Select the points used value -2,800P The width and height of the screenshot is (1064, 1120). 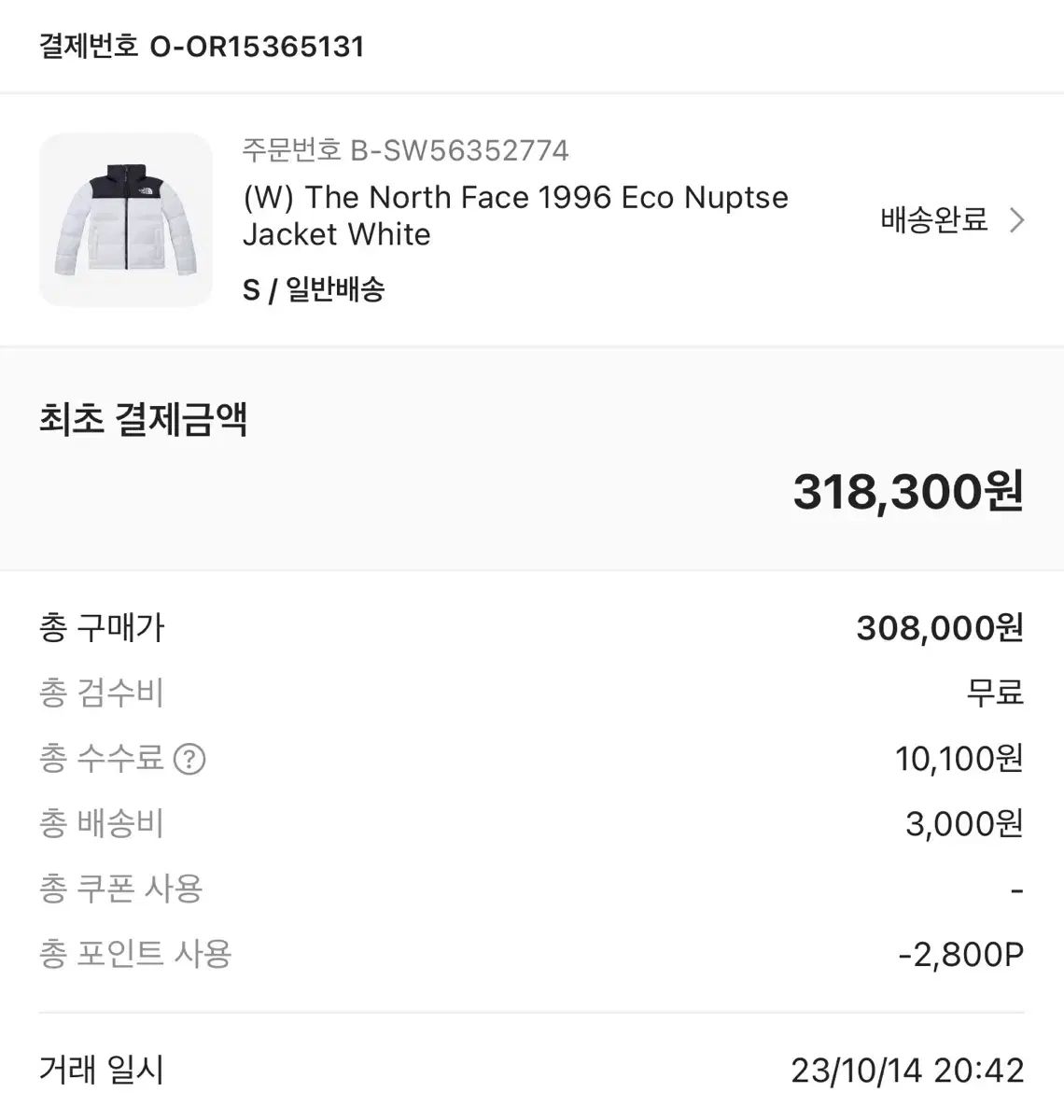pyautogui.click(x=962, y=953)
